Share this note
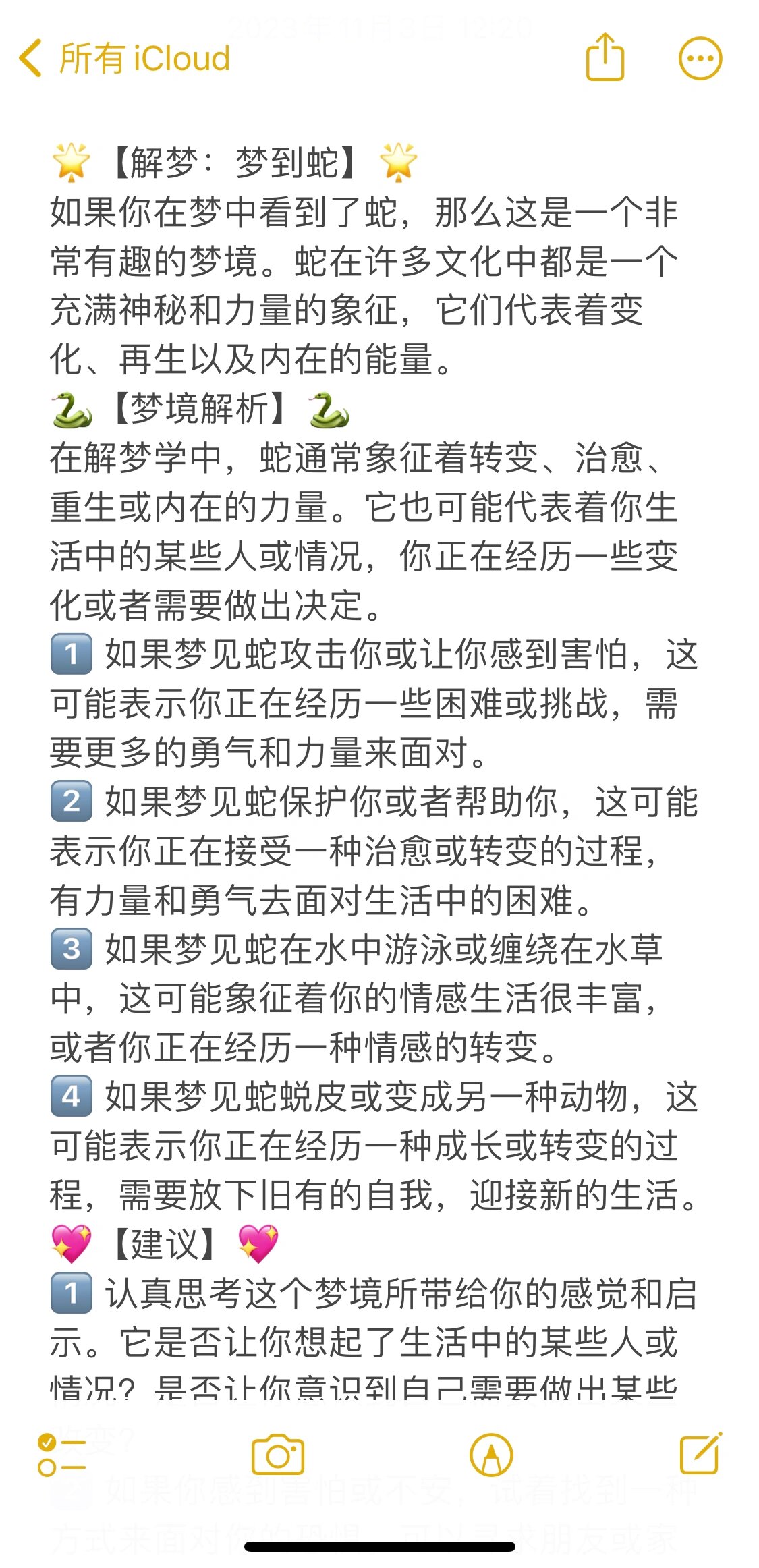Viewport: 759px width, 1568px height. (x=605, y=58)
